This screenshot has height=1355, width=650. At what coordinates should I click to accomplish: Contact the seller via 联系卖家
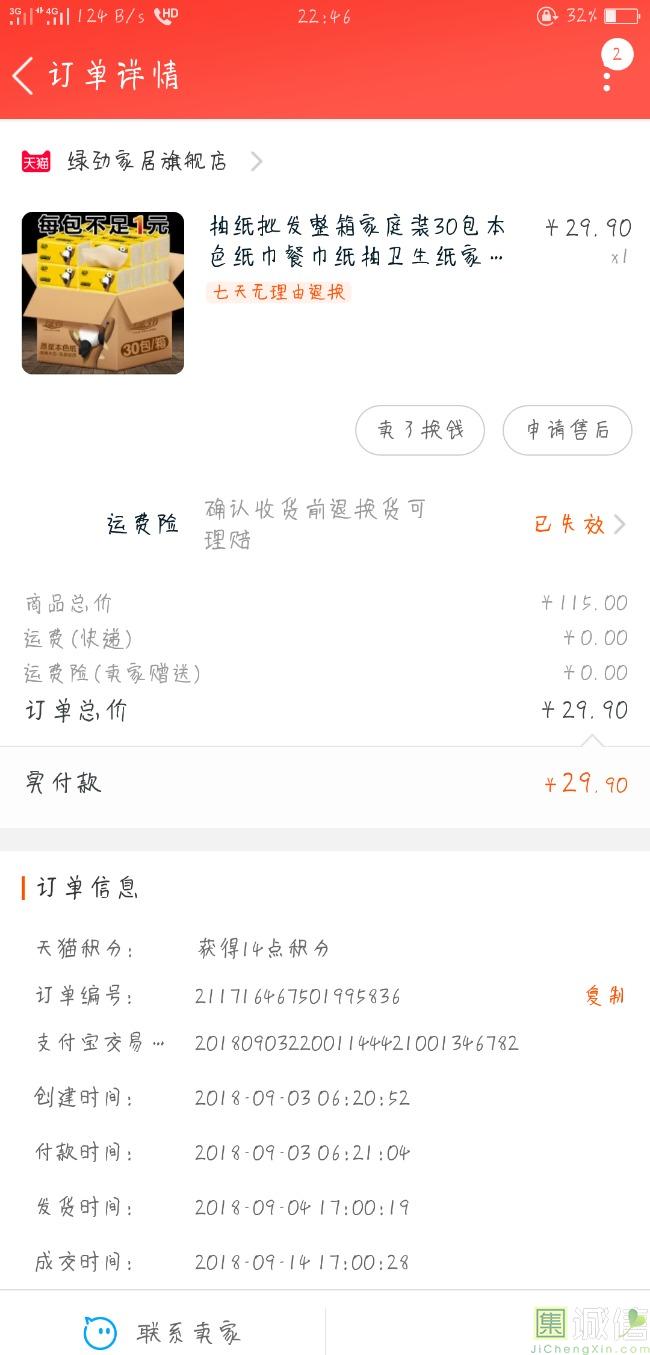click(x=163, y=1332)
